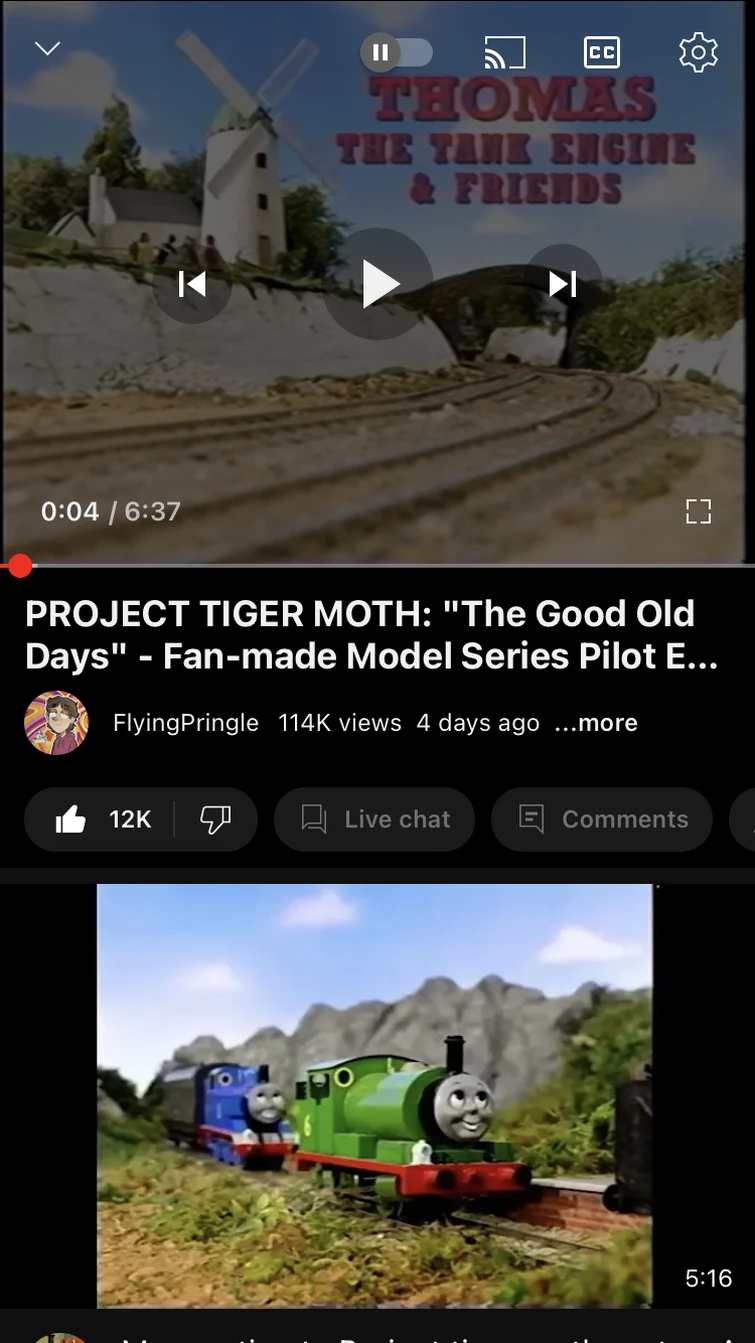Open video settings gear
The width and height of the screenshot is (755, 1343).
point(698,52)
